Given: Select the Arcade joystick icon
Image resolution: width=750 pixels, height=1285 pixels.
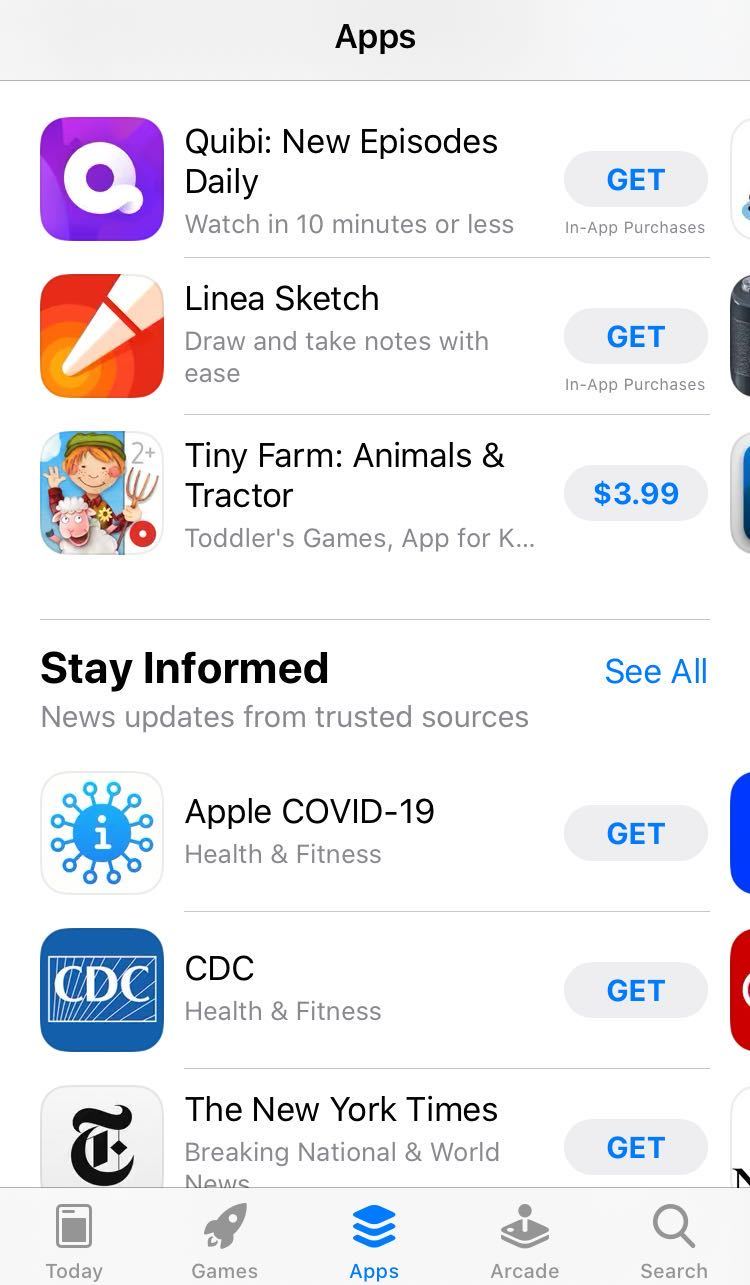Looking at the screenshot, I should [524, 1225].
